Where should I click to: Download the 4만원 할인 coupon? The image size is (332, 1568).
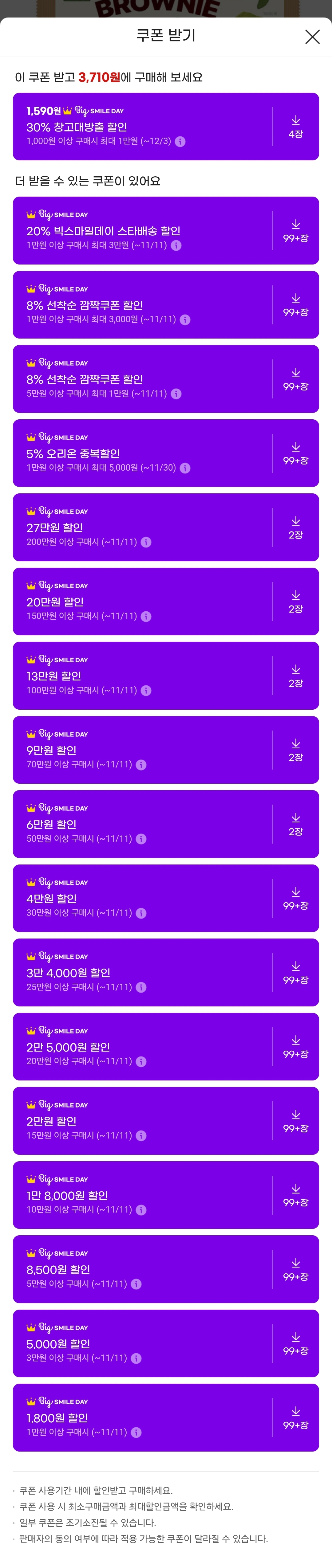[x=295, y=899]
